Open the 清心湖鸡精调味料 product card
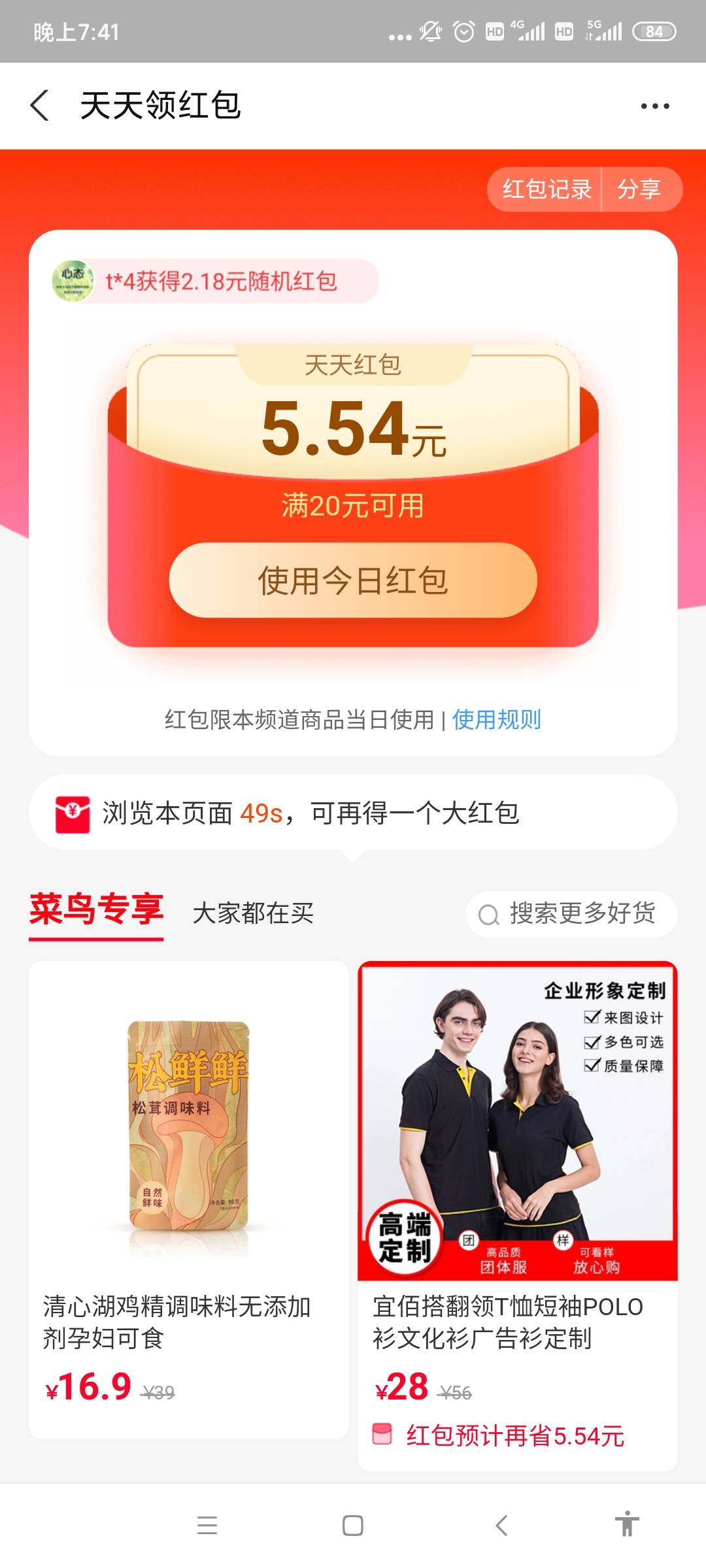This screenshot has height=1568, width=706. [189, 1200]
